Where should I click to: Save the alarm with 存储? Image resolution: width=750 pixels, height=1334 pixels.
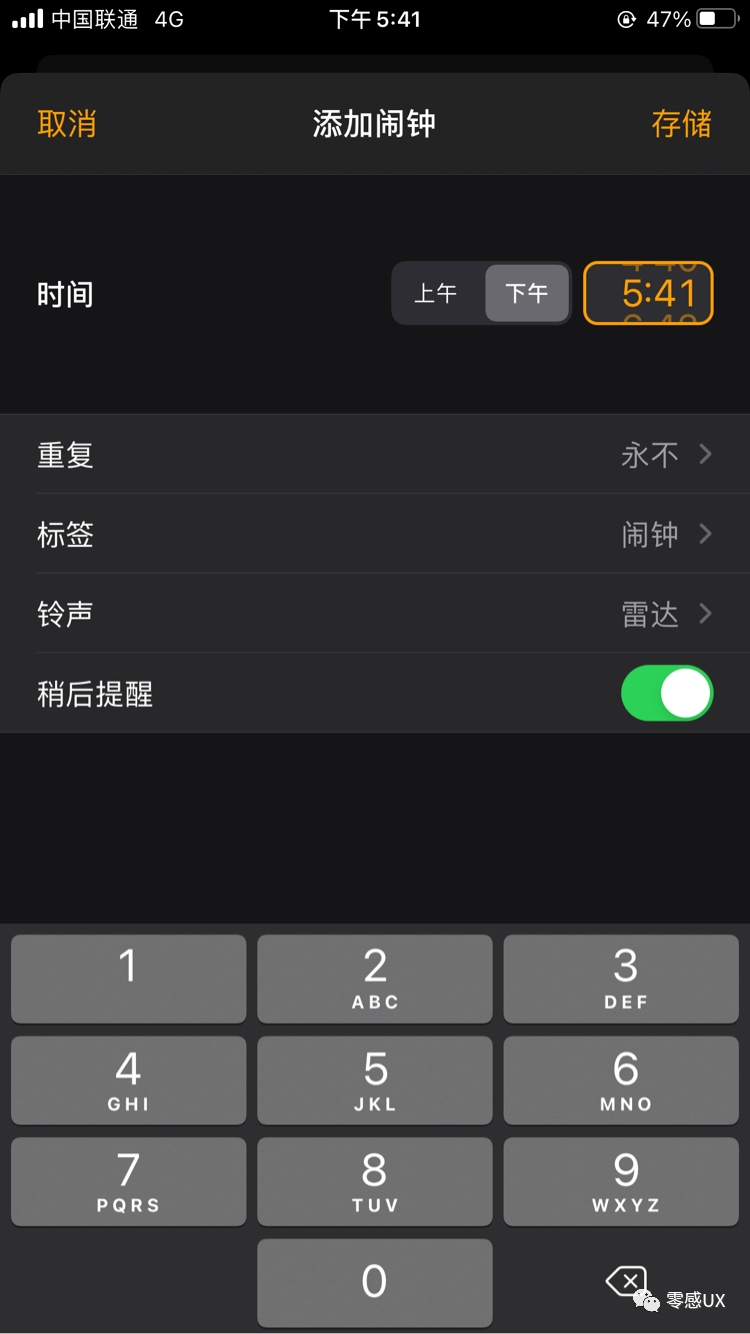(x=681, y=124)
